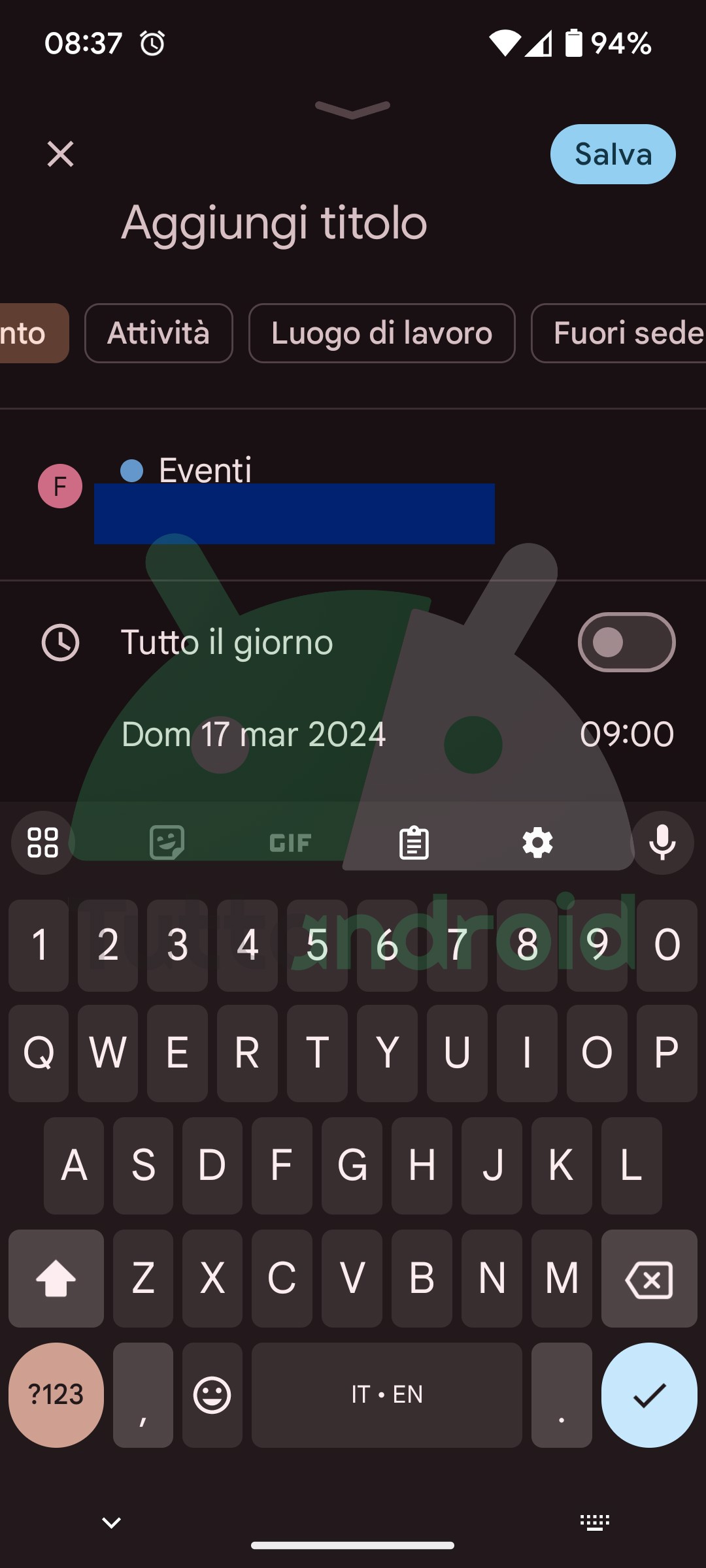The height and width of the screenshot is (1568, 706).
Task: Change the date Dom 17 mar 2024
Action: [x=254, y=734]
